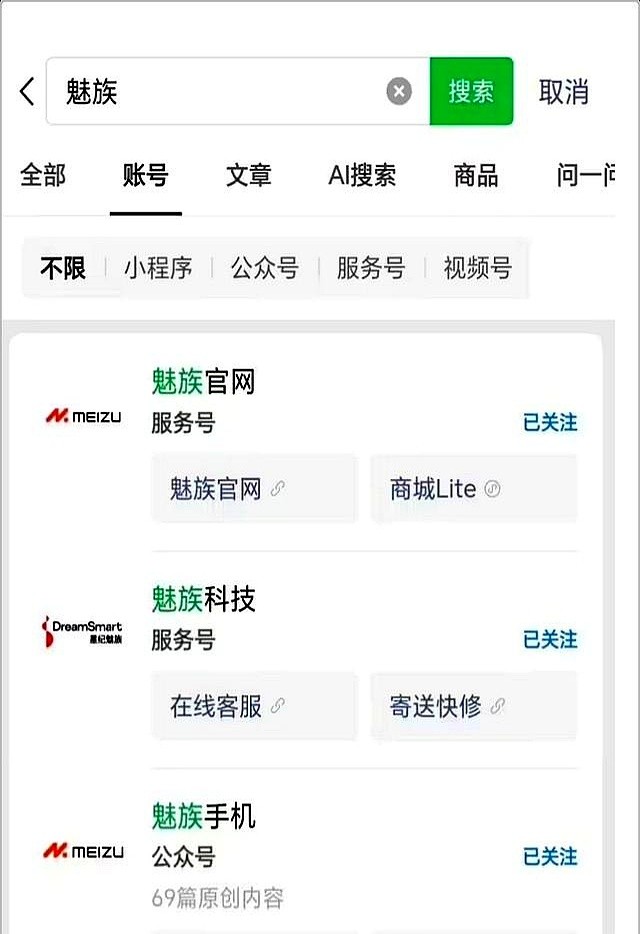Open the 魅族手机 official account result
This screenshot has width=640, height=934.
click(204, 816)
